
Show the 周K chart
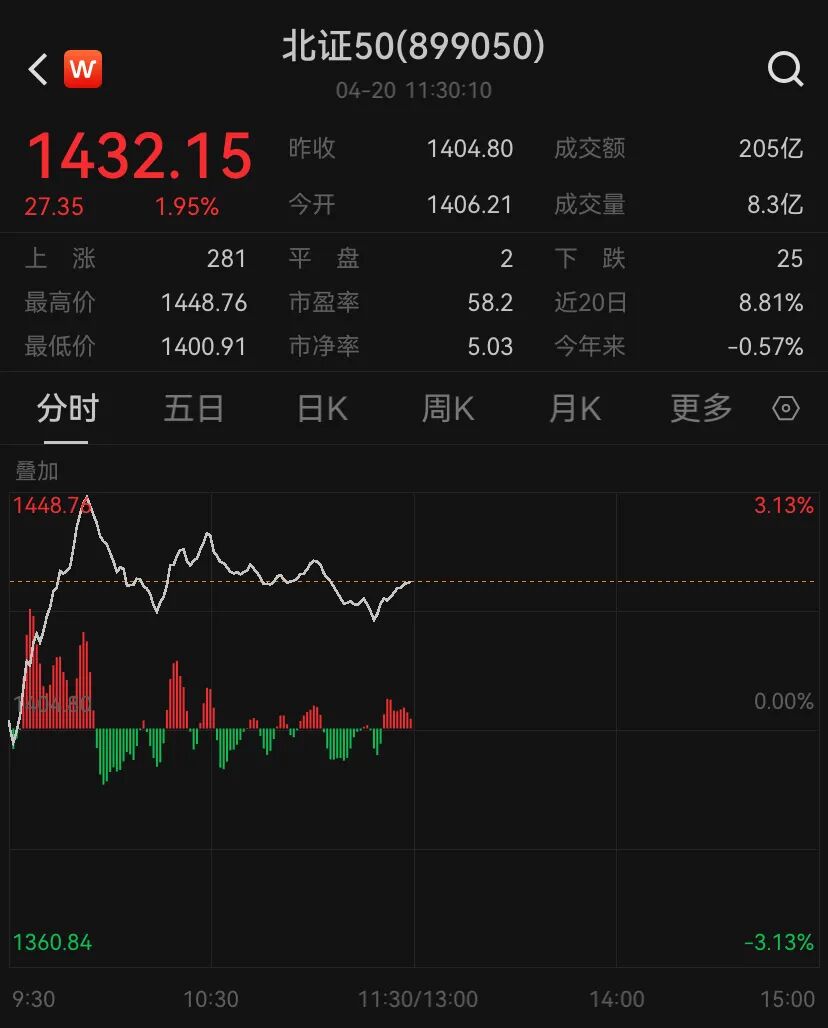click(x=448, y=409)
